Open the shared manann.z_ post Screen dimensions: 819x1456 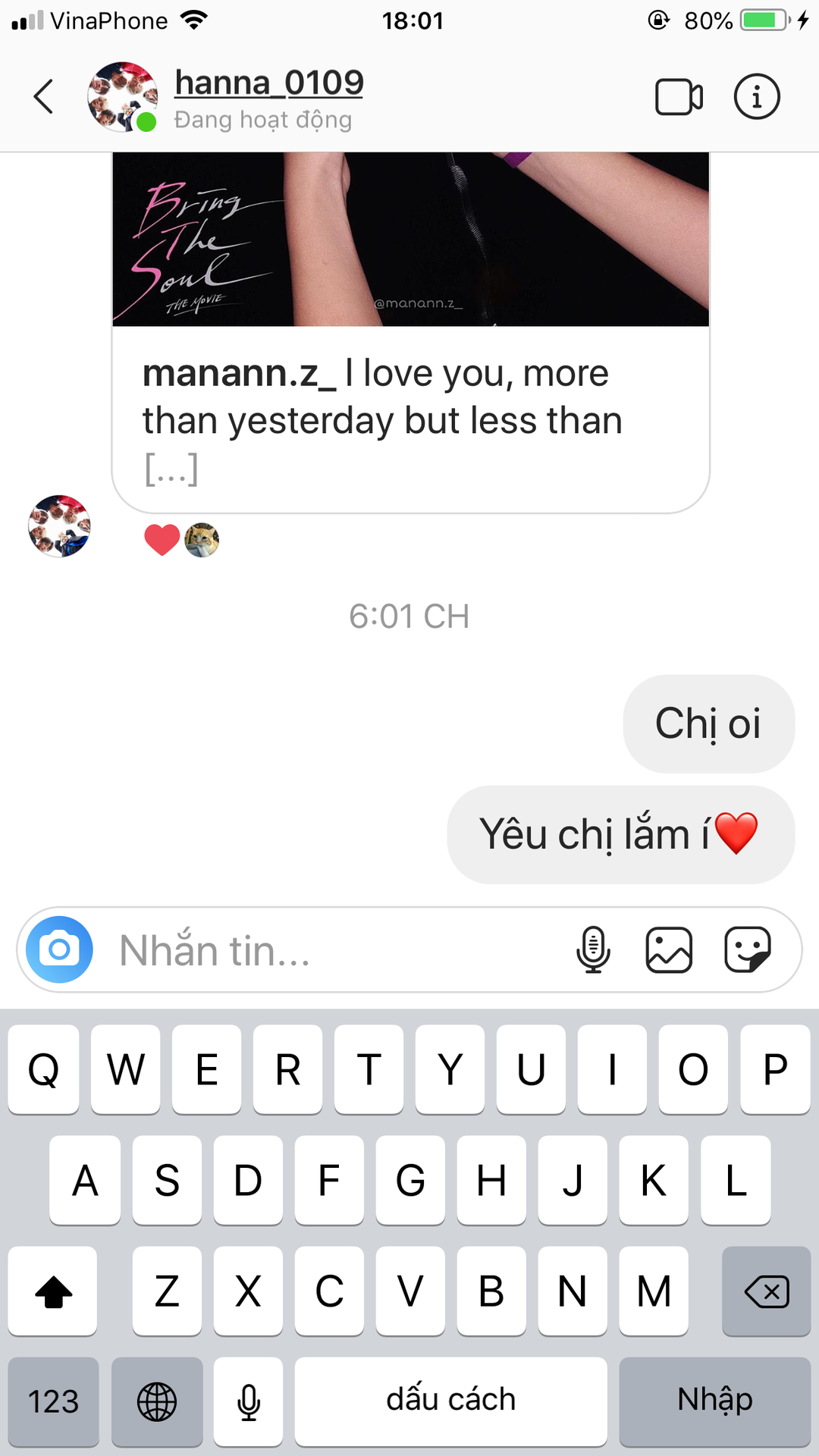[410, 332]
